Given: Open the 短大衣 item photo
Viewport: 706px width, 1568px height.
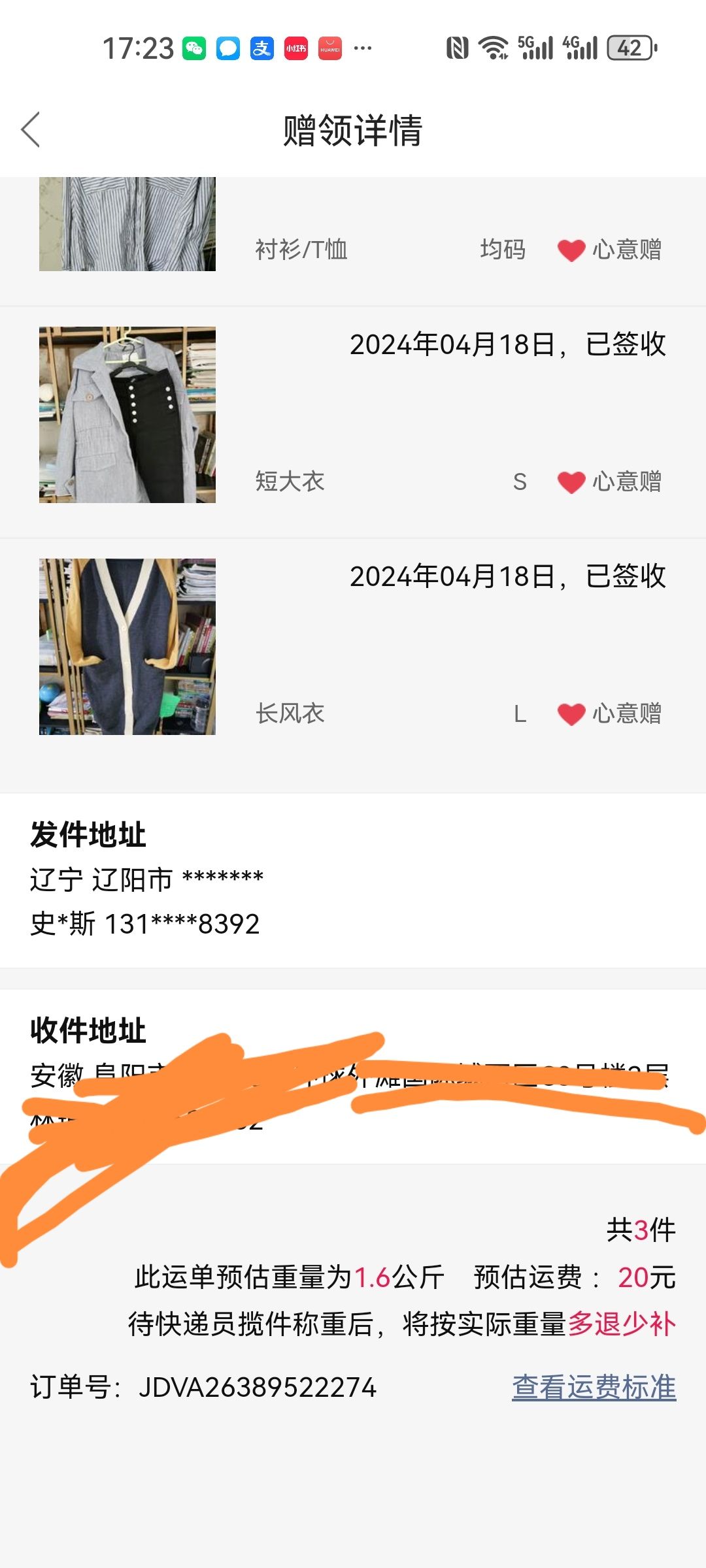Looking at the screenshot, I should pyautogui.click(x=127, y=415).
